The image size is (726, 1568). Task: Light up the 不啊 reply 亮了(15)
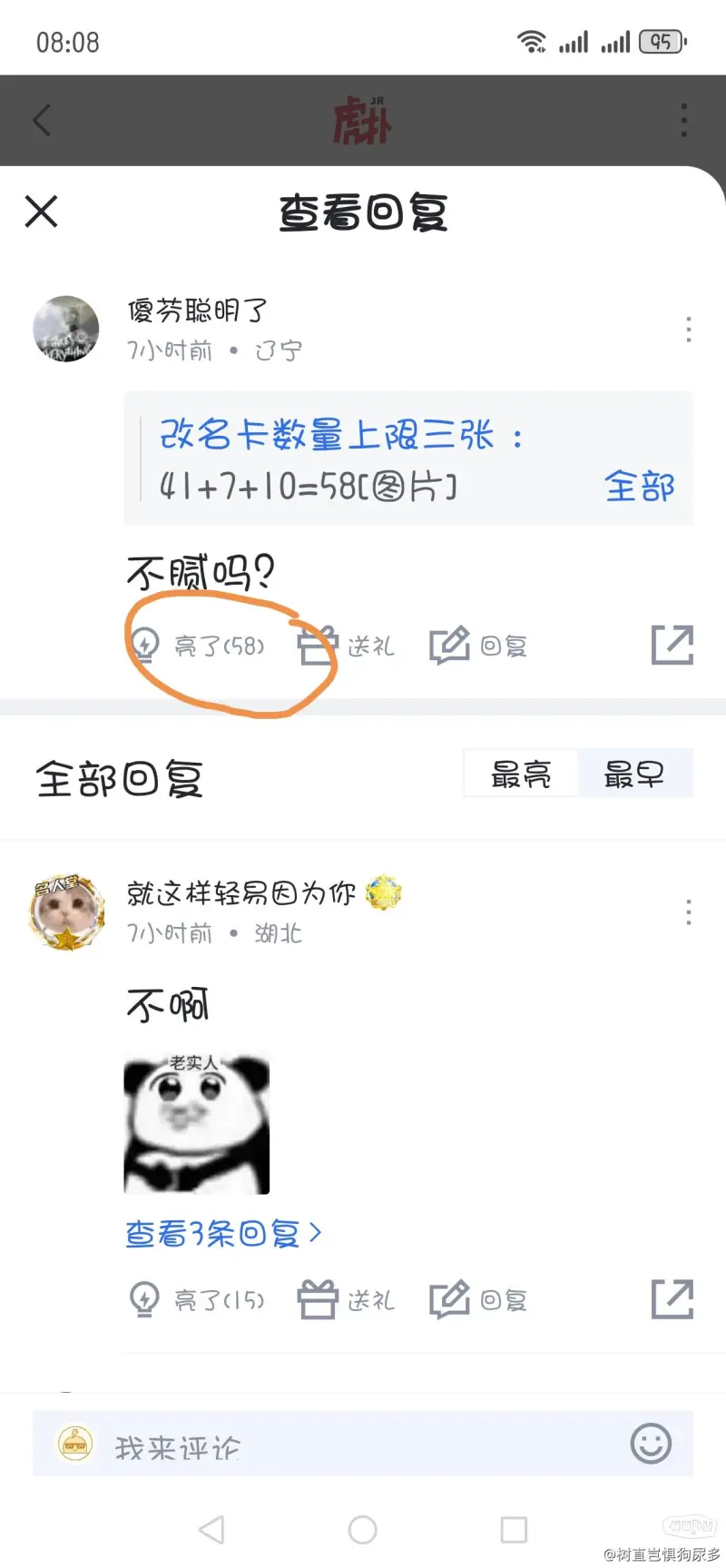click(x=197, y=1300)
